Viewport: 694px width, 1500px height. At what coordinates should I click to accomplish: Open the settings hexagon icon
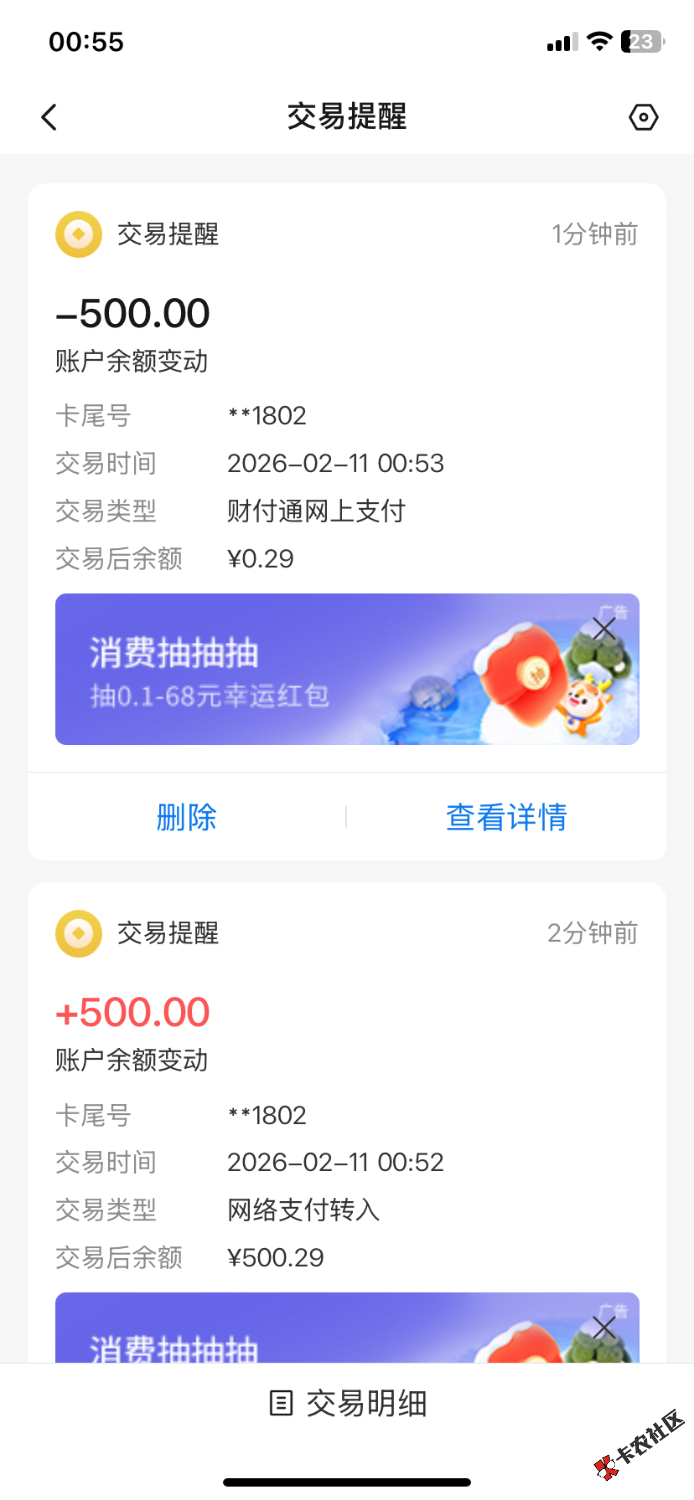coord(643,117)
